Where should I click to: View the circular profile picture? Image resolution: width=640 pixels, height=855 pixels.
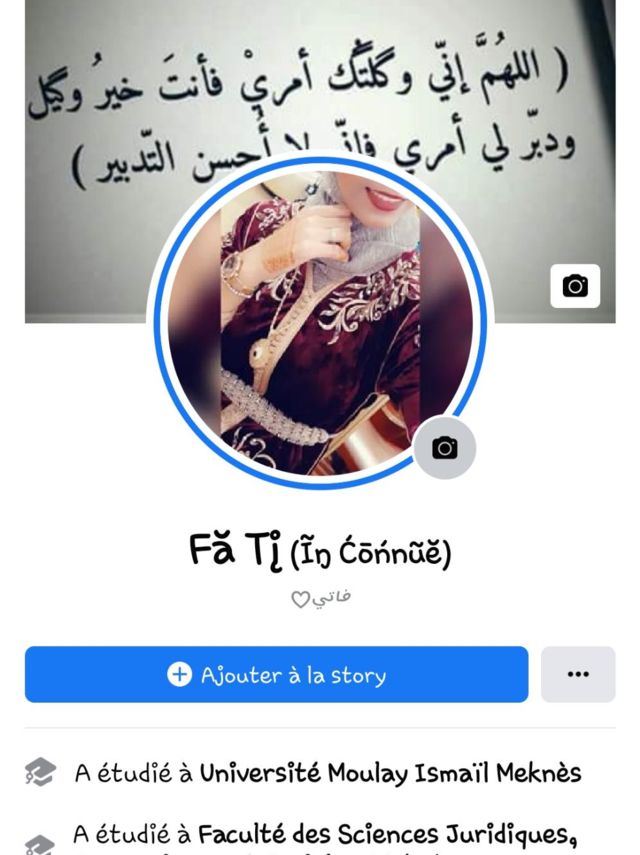coord(320,320)
